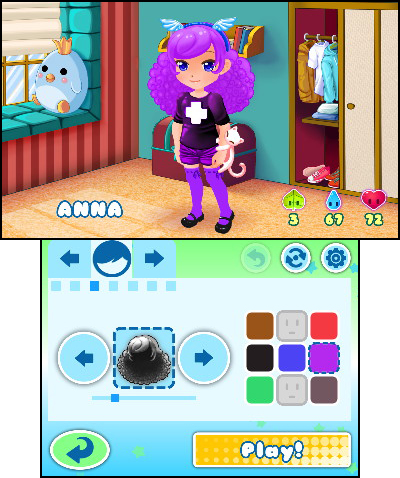The width and height of the screenshot is (400, 478).
Task: Tap the hair category icon
Action: [x=112, y=259]
